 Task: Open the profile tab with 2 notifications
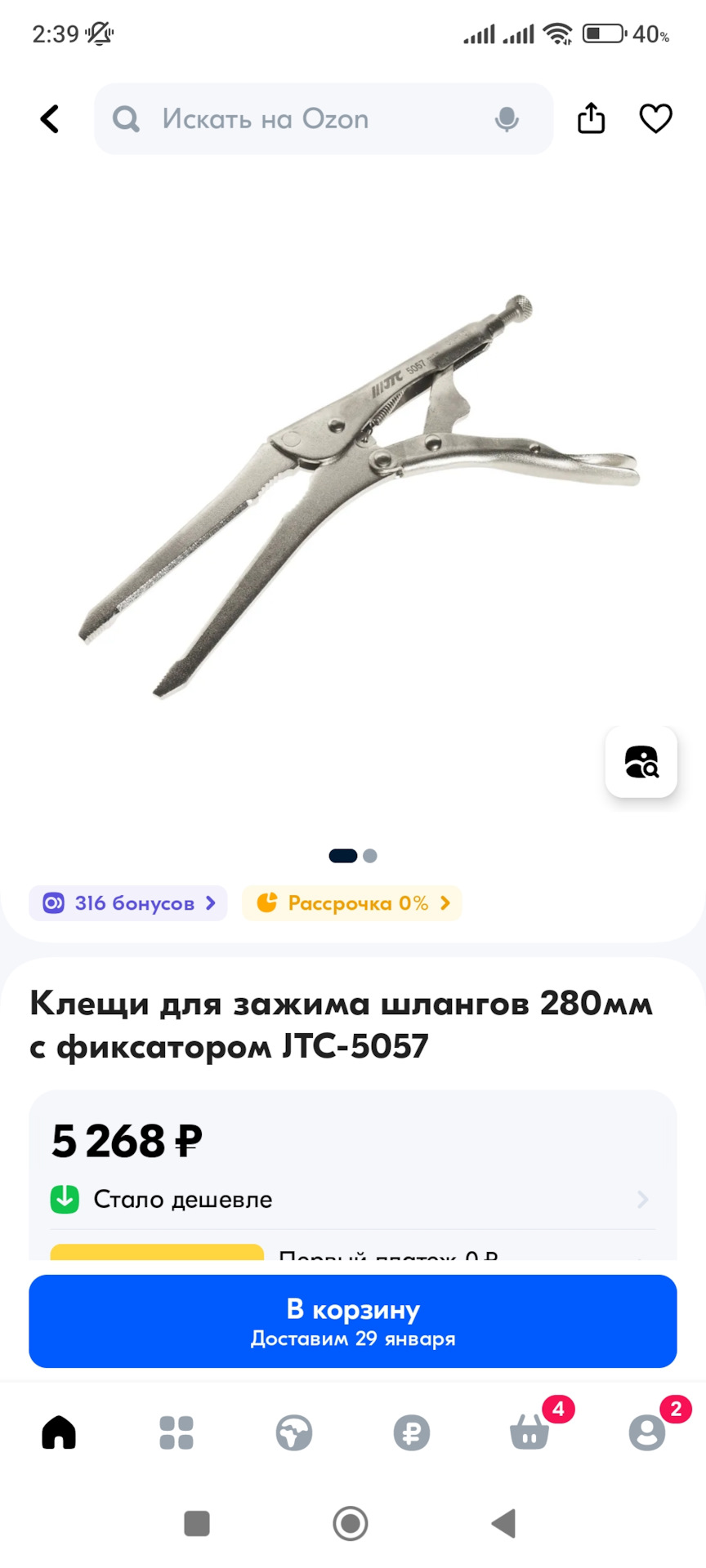pyautogui.click(x=647, y=1432)
